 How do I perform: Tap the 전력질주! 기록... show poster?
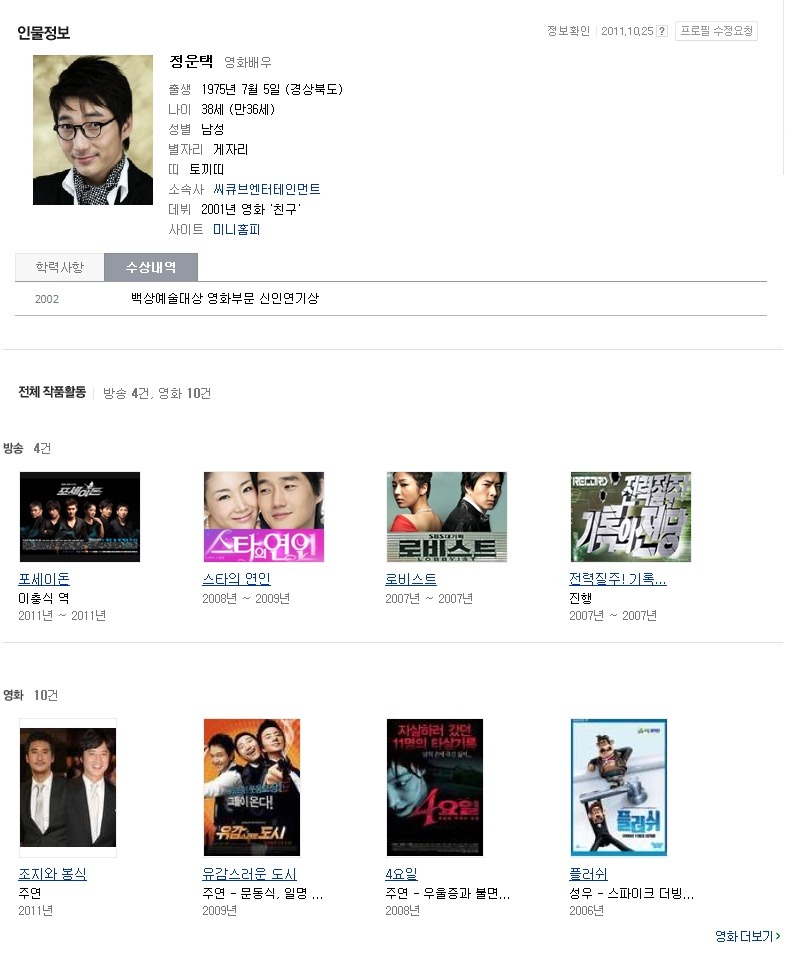(x=630, y=517)
